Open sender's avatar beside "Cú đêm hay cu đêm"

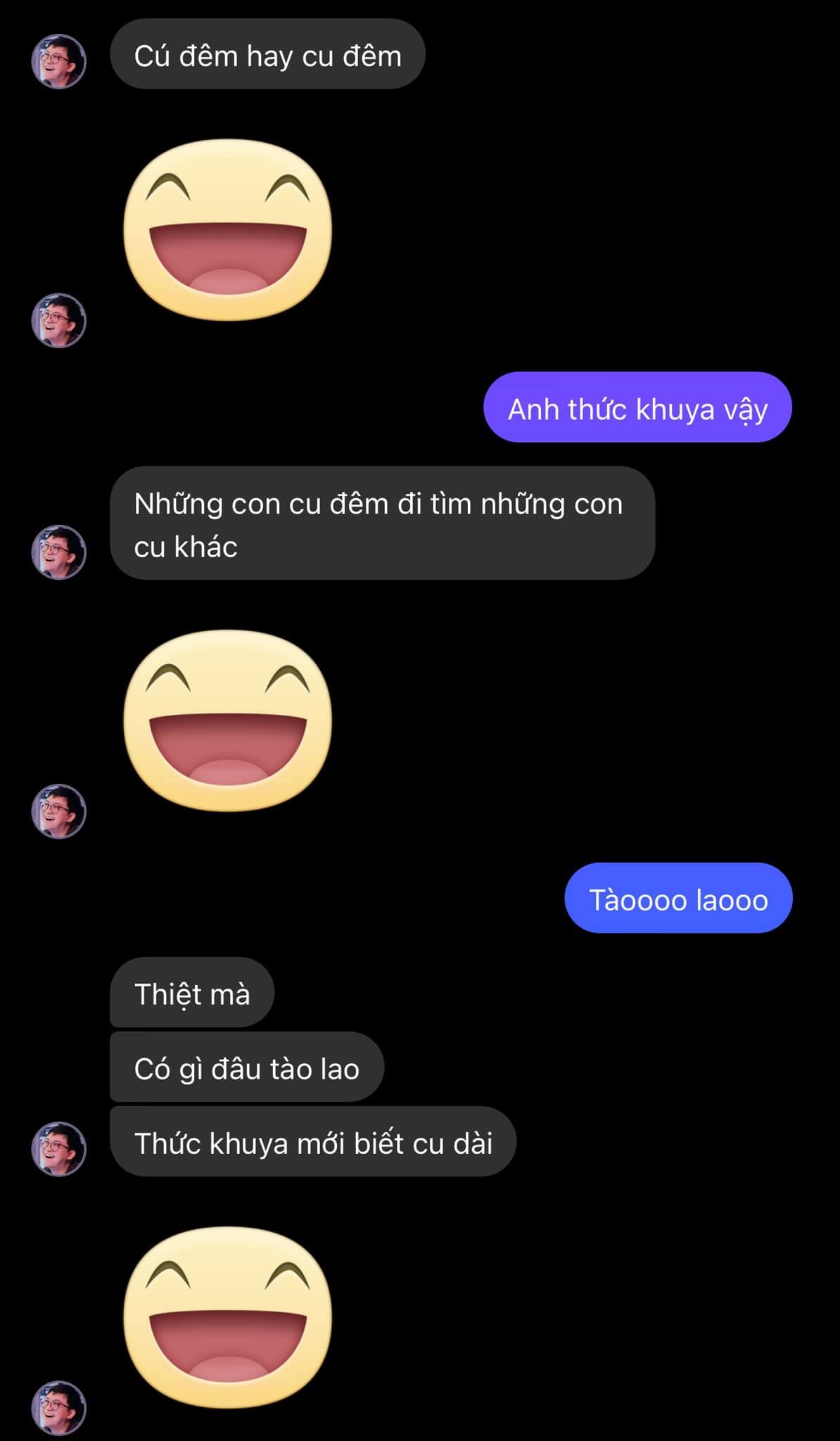click(x=58, y=61)
